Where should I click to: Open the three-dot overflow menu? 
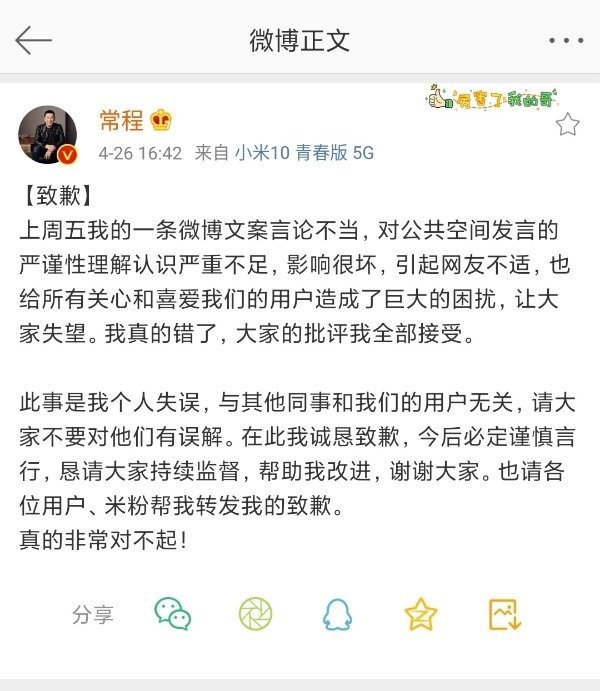pyautogui.click(x=565, y=40)
